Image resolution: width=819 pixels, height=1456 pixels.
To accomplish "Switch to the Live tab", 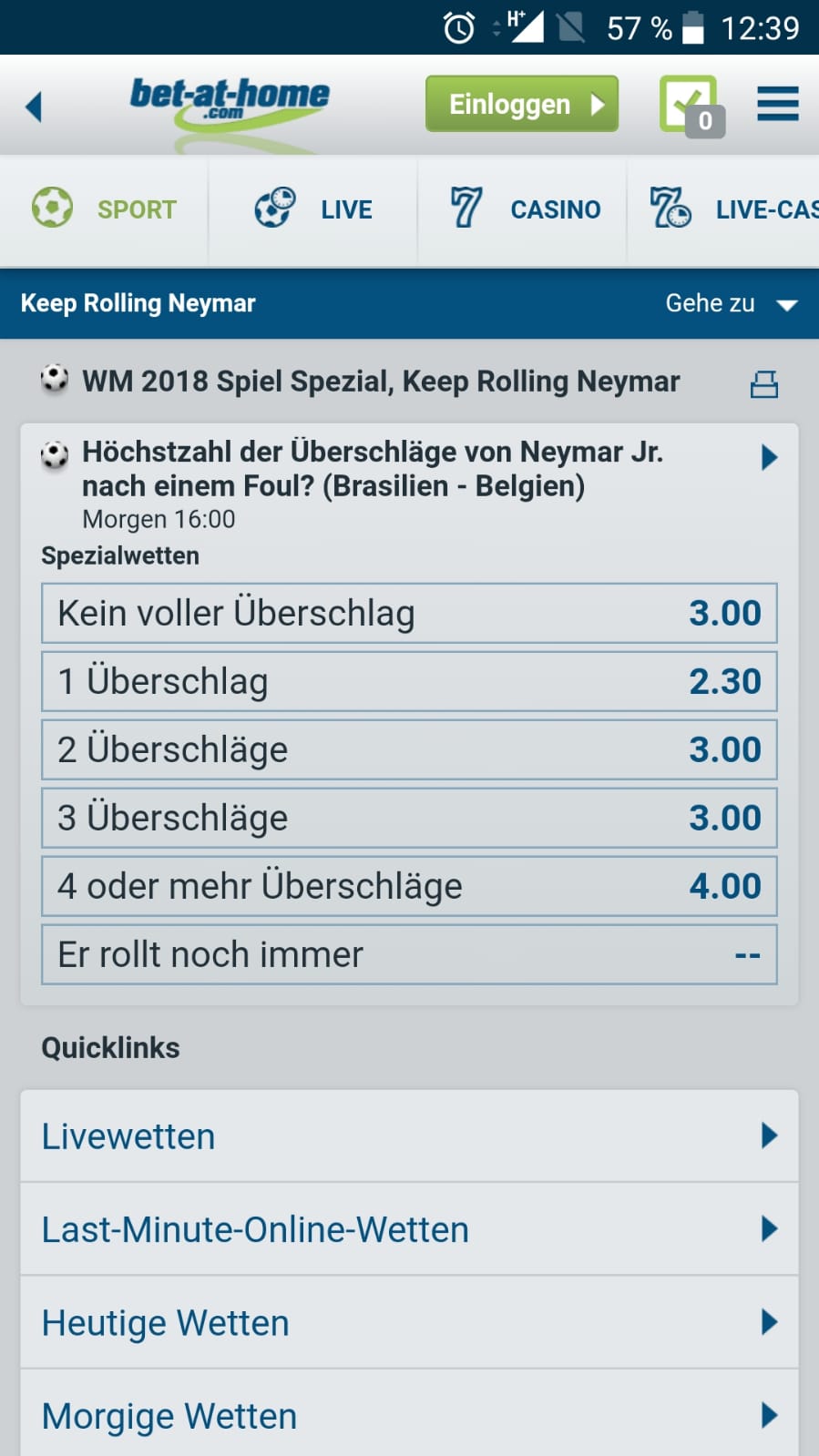I will click(312, 209).
